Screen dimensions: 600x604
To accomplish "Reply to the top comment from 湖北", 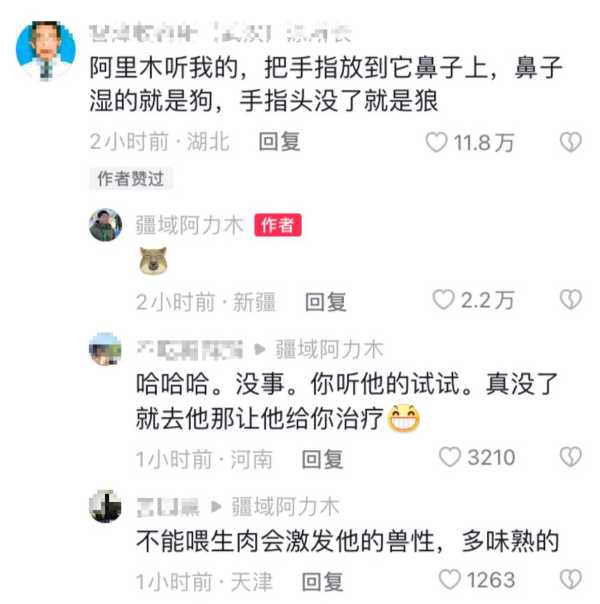I will pos(279,142).
